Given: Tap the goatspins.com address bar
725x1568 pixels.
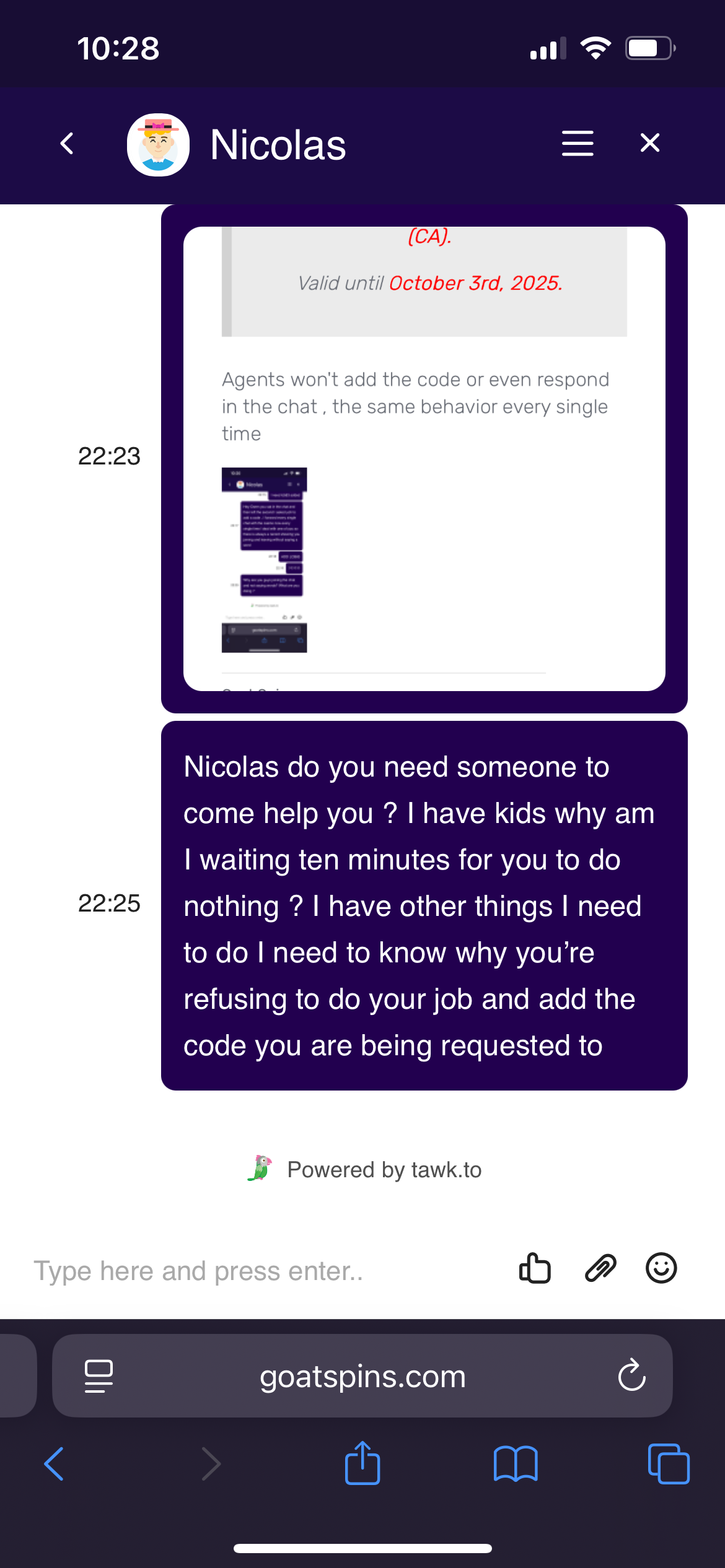Looking at the screenshot, I should pos(362,1377).
